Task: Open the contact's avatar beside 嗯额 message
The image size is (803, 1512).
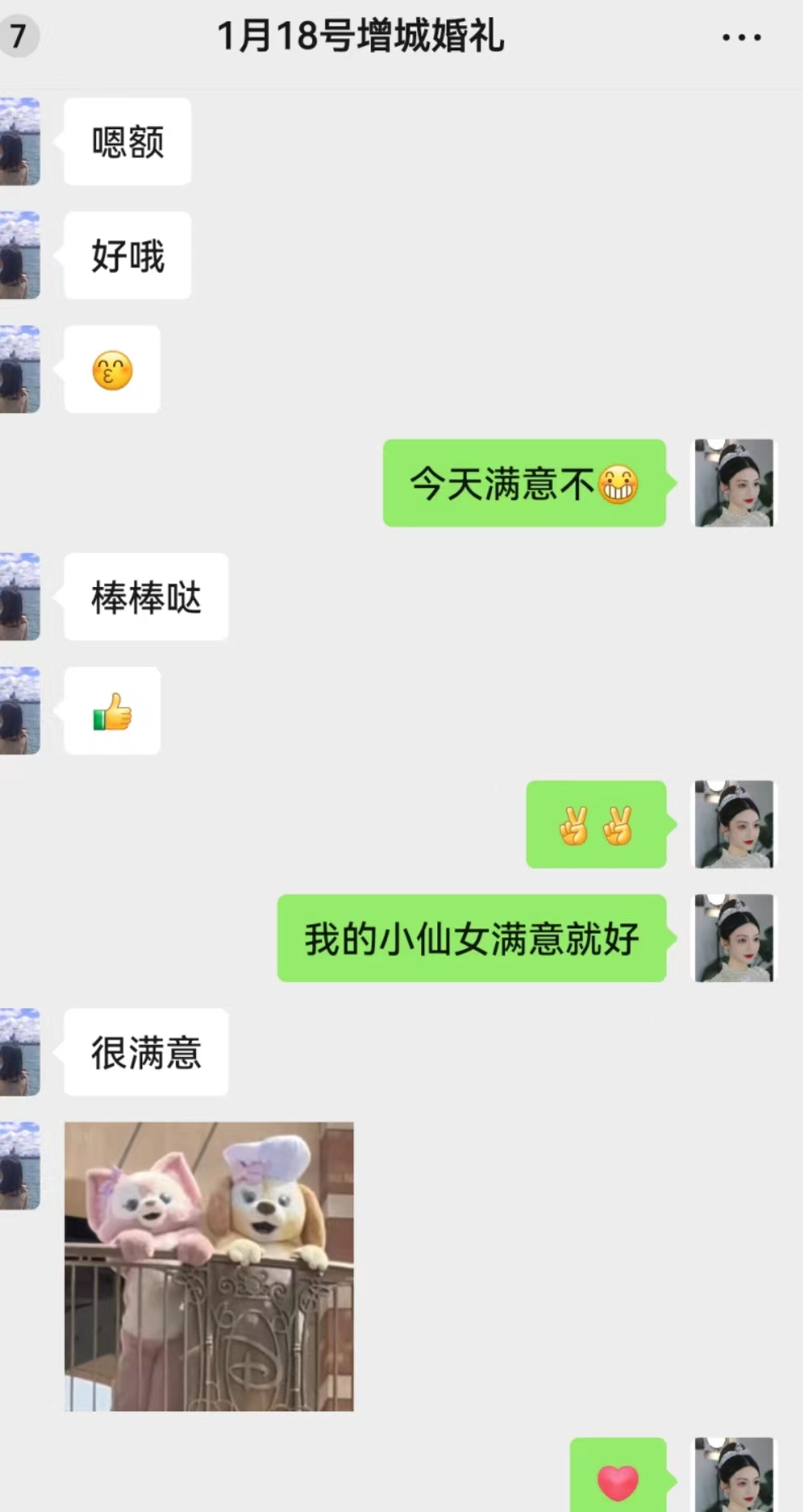Action: tap(20, 141)
